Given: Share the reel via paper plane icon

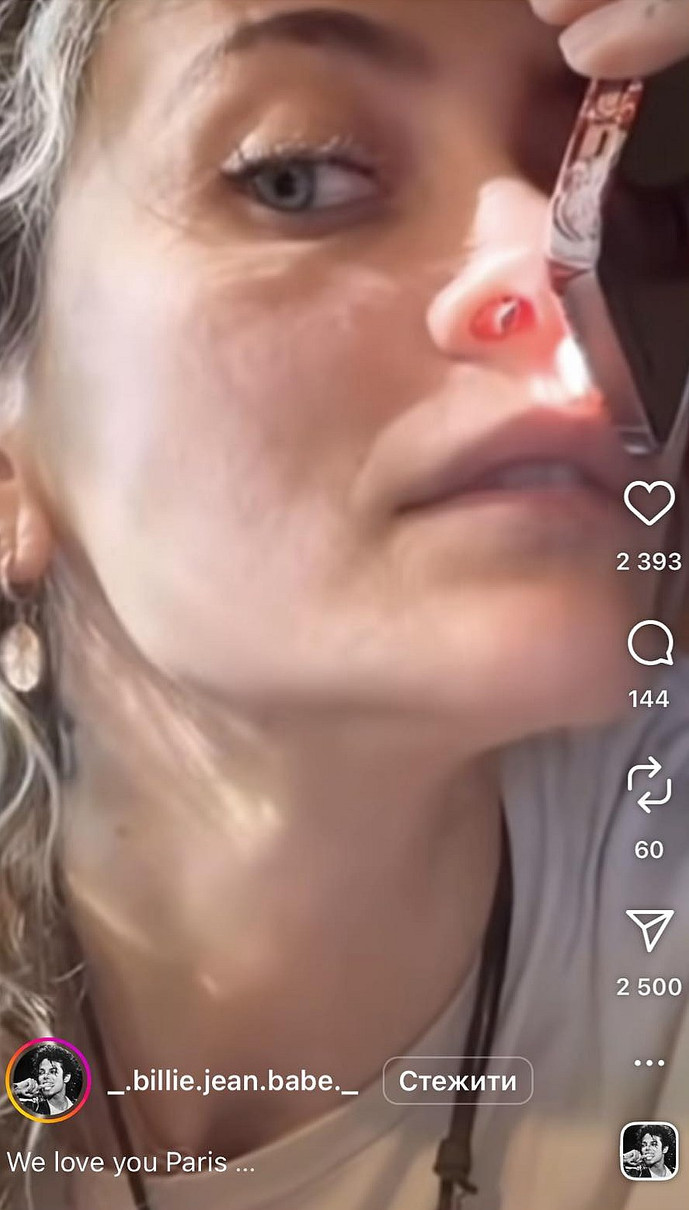Looking at the screenshot, I should [x=649, y=930].
